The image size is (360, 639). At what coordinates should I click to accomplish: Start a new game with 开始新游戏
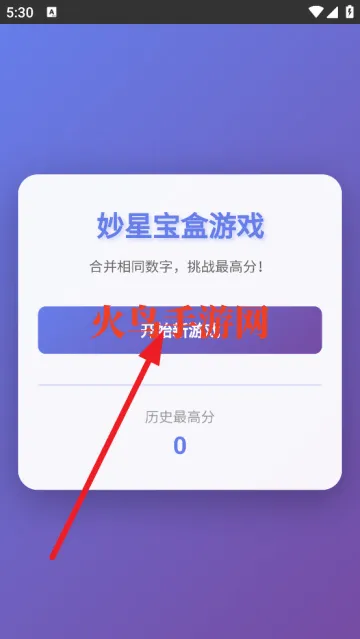(180, 330)
